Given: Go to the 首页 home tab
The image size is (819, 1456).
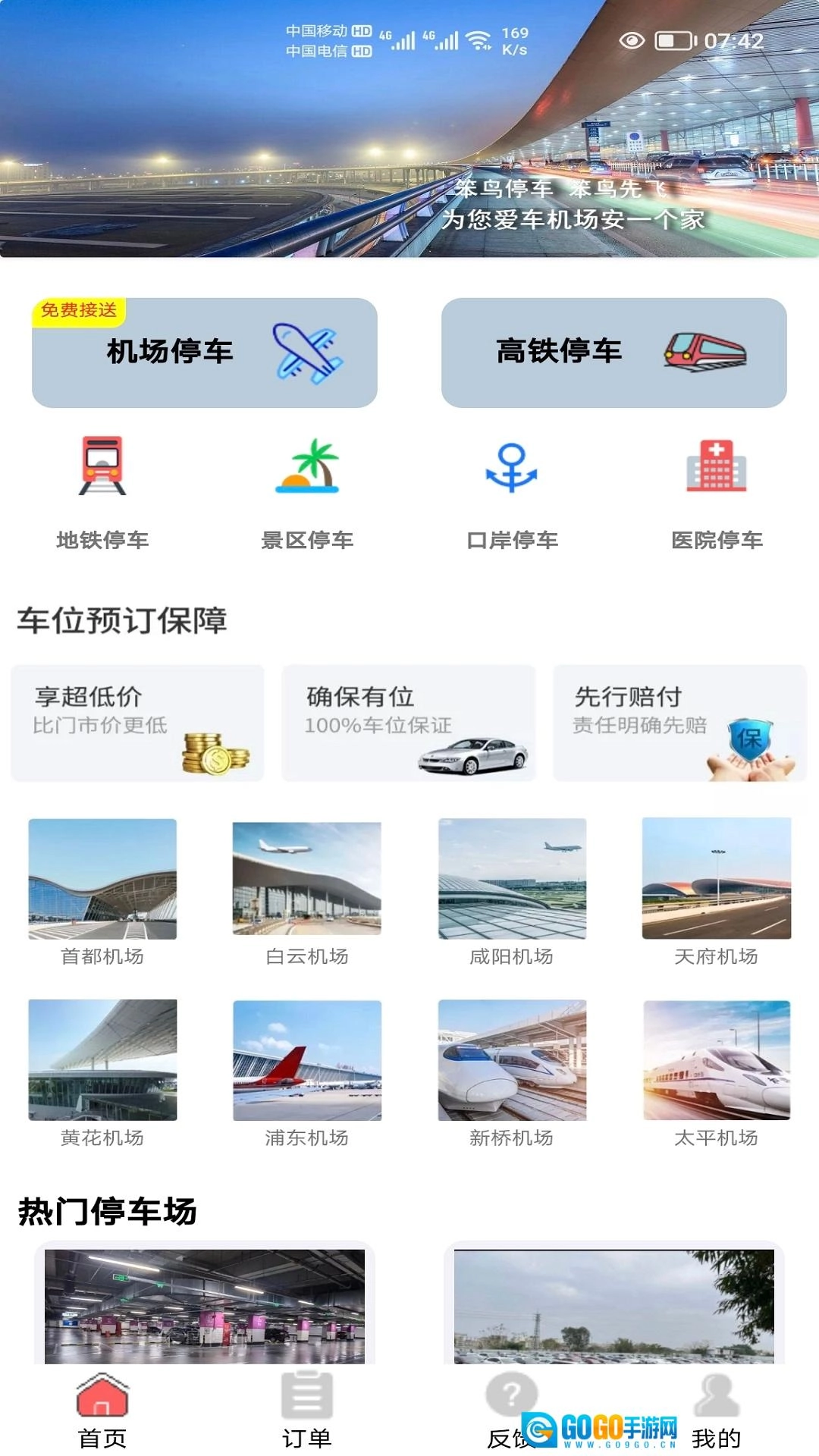Looking at the screenshot, I should [102, 1410].
